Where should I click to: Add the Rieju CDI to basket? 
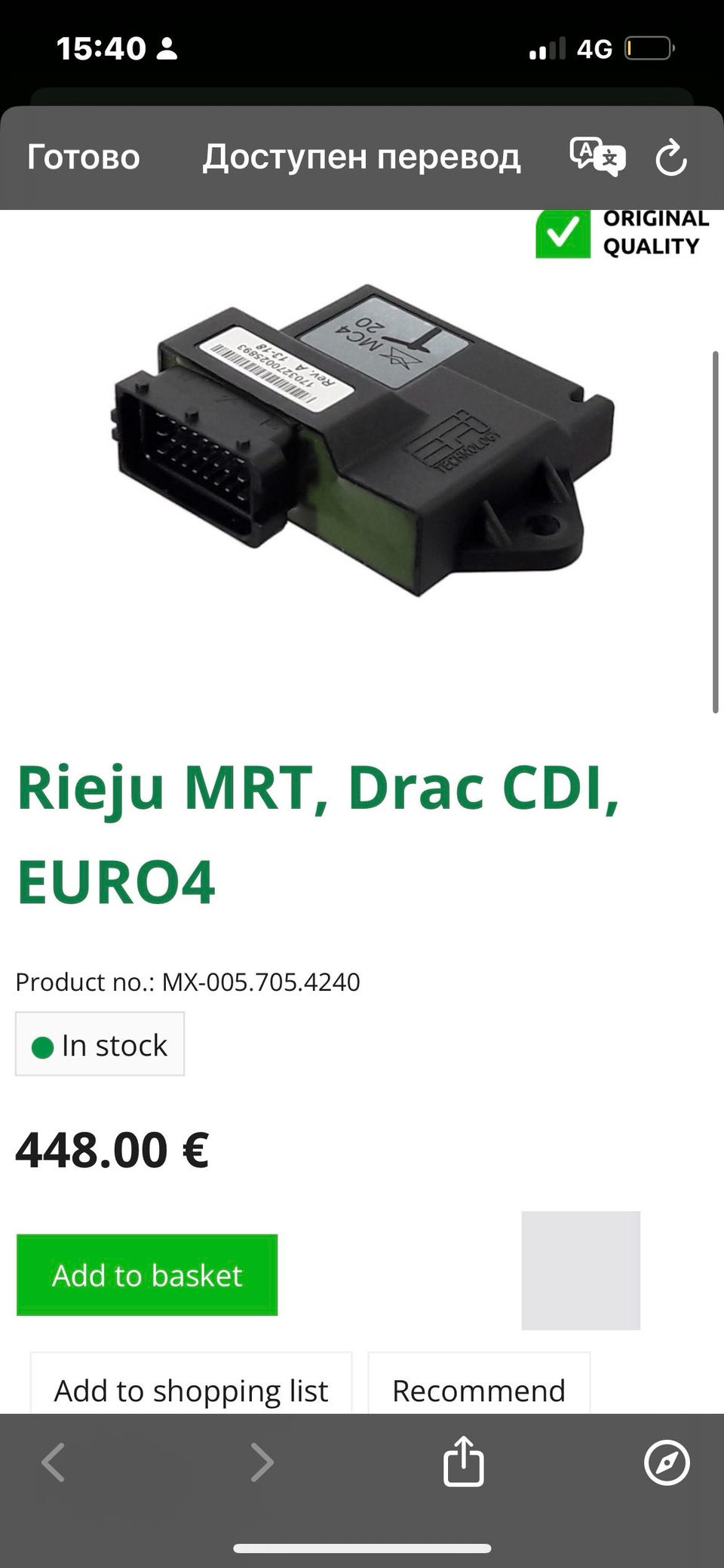(147, 1274)
